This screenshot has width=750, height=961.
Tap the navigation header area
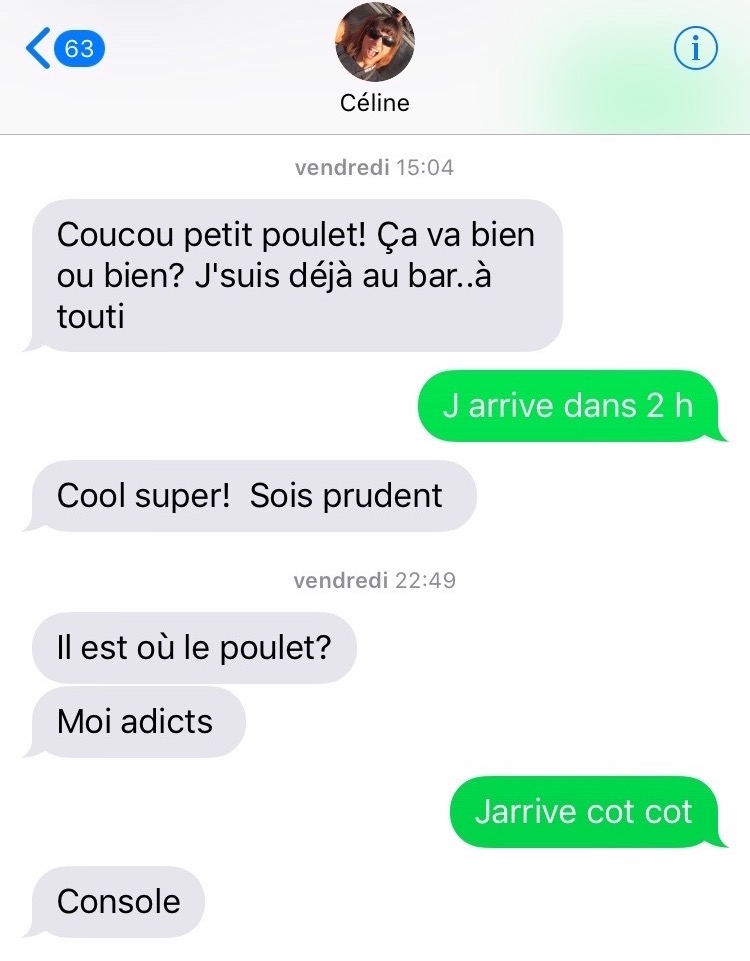tap(375, 65)
